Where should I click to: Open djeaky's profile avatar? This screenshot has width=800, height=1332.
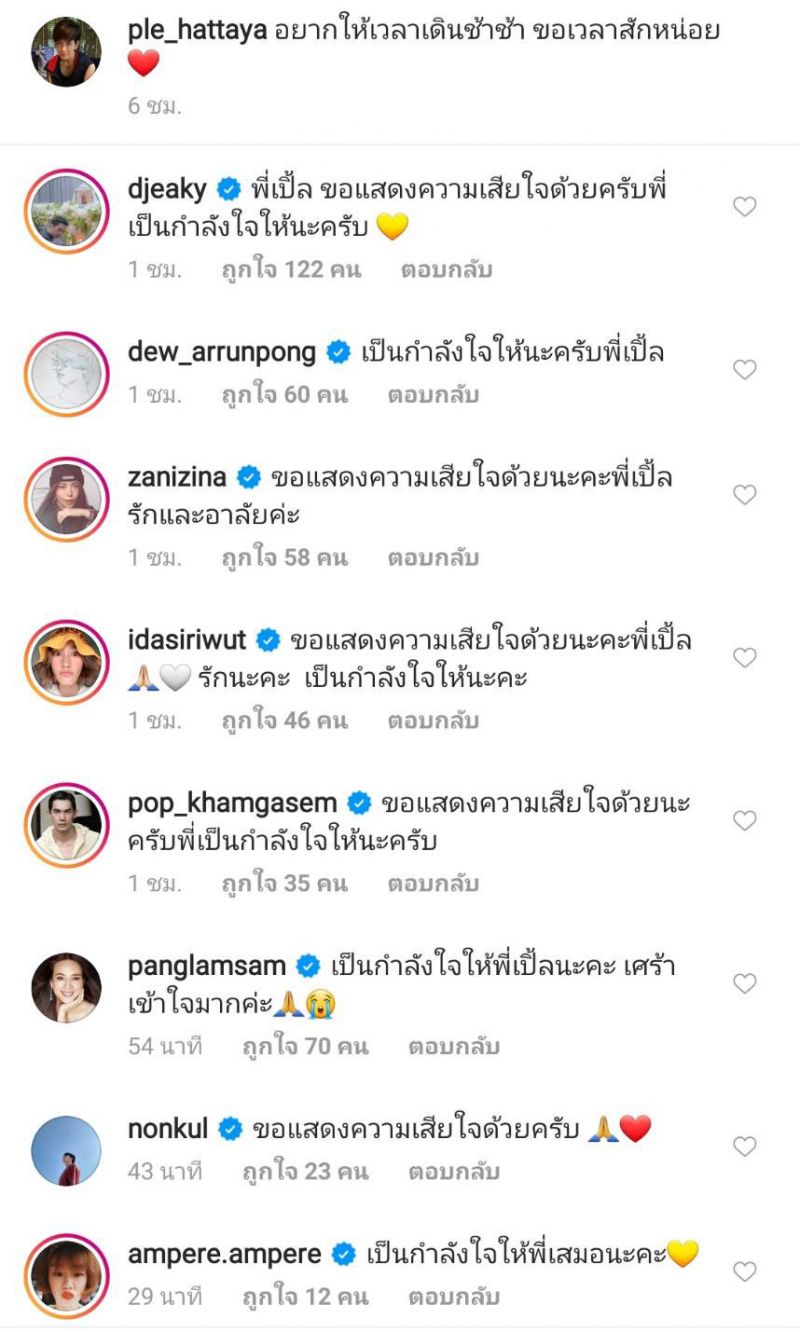pyautogui.click(x=65, y=213)
